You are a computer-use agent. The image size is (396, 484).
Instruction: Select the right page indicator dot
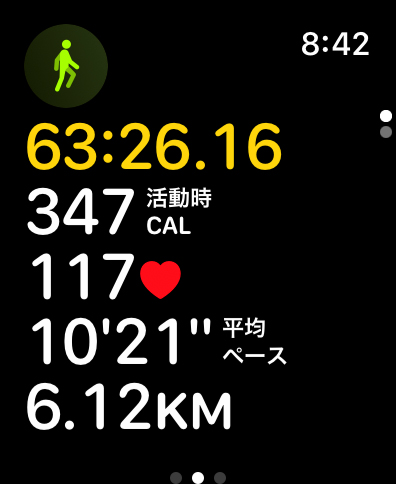[220, 477]
